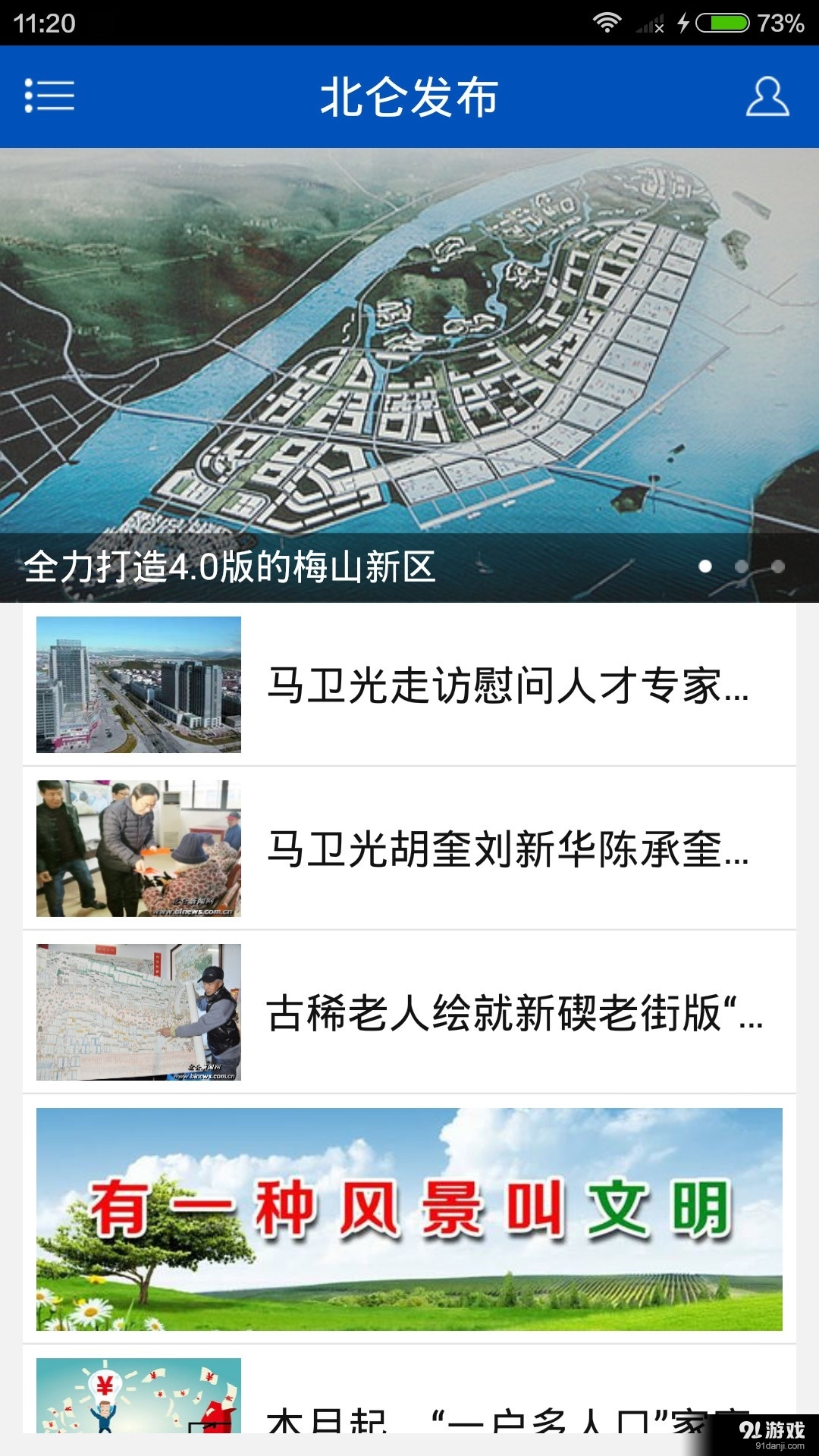This screenshot has width=819, height=1456.
Task: Tap the muted sound status icon
Action: coord(660,27)
